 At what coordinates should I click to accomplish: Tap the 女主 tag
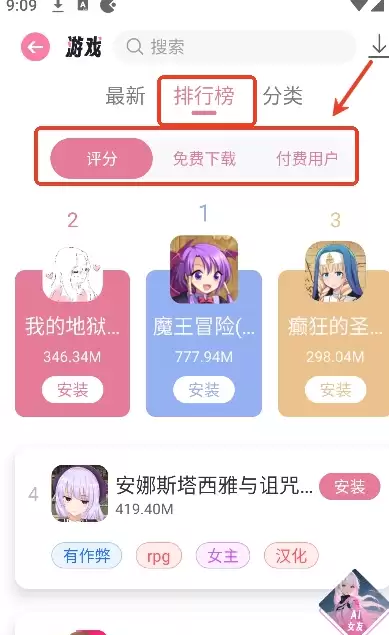[223, 555]
